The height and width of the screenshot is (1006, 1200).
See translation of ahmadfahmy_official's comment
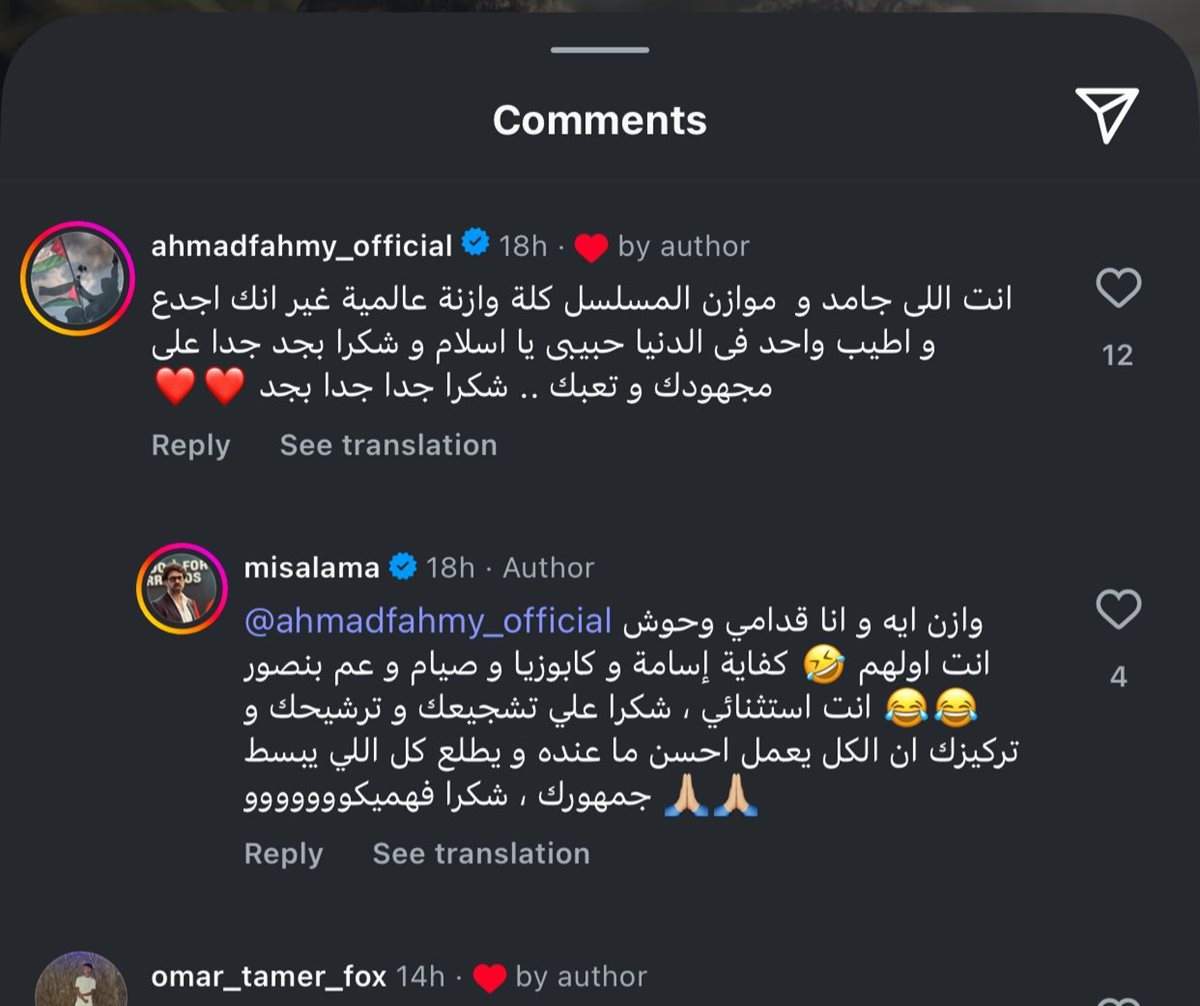(388, 445)
